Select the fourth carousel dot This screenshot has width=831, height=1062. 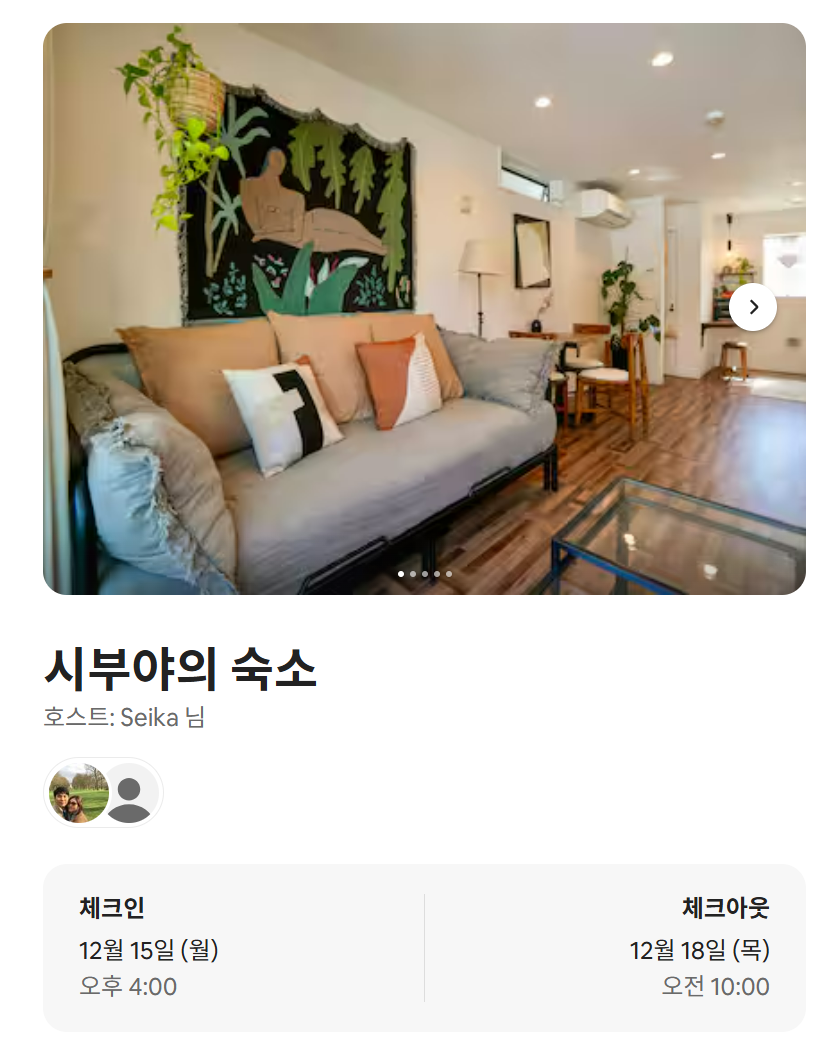click(x=437, y=574)
